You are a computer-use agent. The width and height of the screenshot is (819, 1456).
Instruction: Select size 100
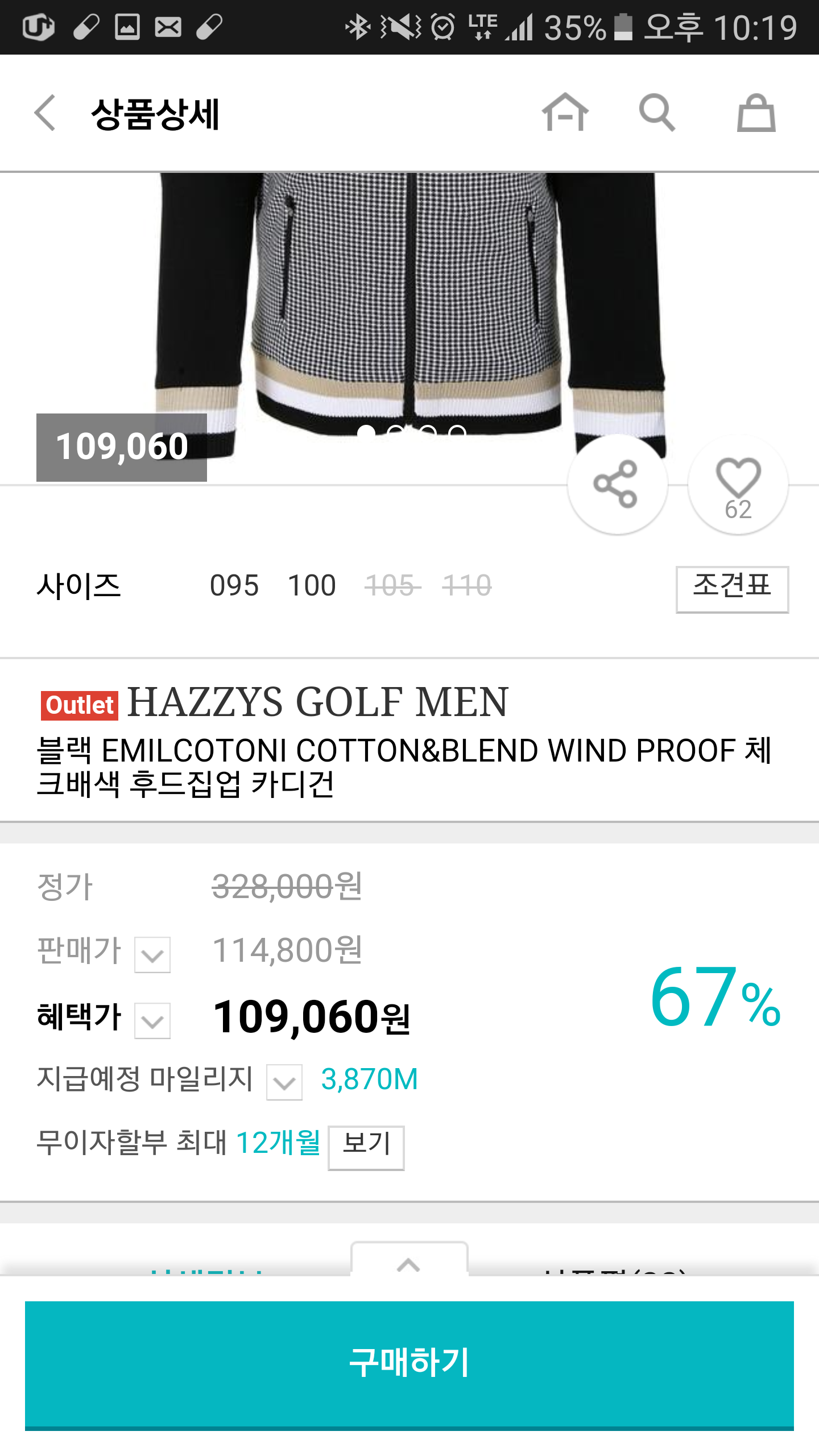tap(312, 586)
